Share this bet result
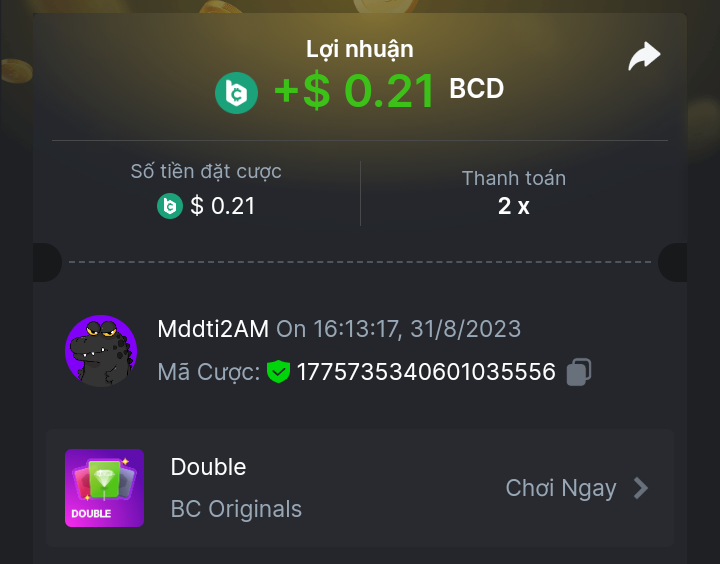This screenshot has height=564, width=720. [644, 57]
